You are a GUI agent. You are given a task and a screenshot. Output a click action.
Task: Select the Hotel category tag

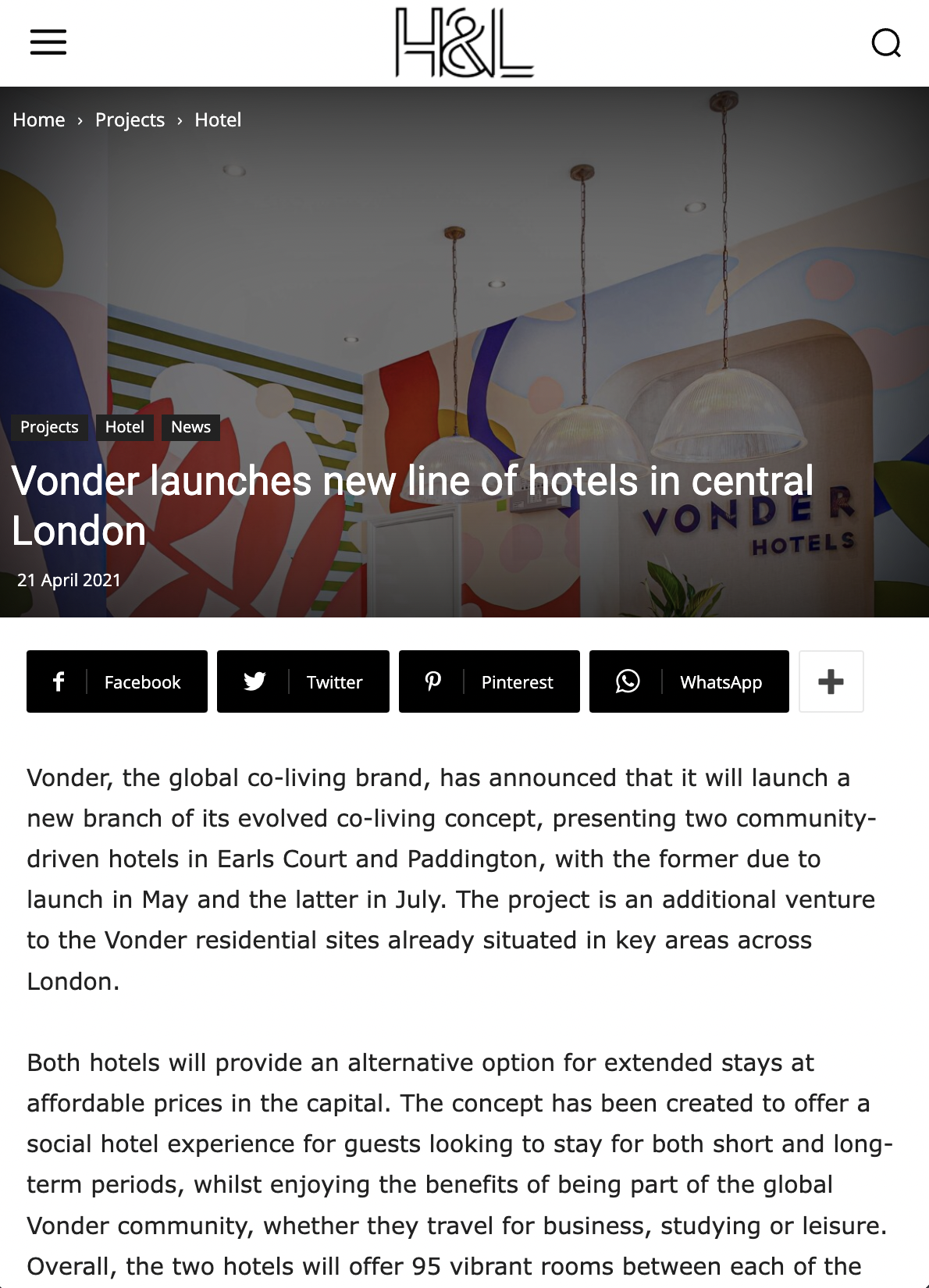click(125, 427)
